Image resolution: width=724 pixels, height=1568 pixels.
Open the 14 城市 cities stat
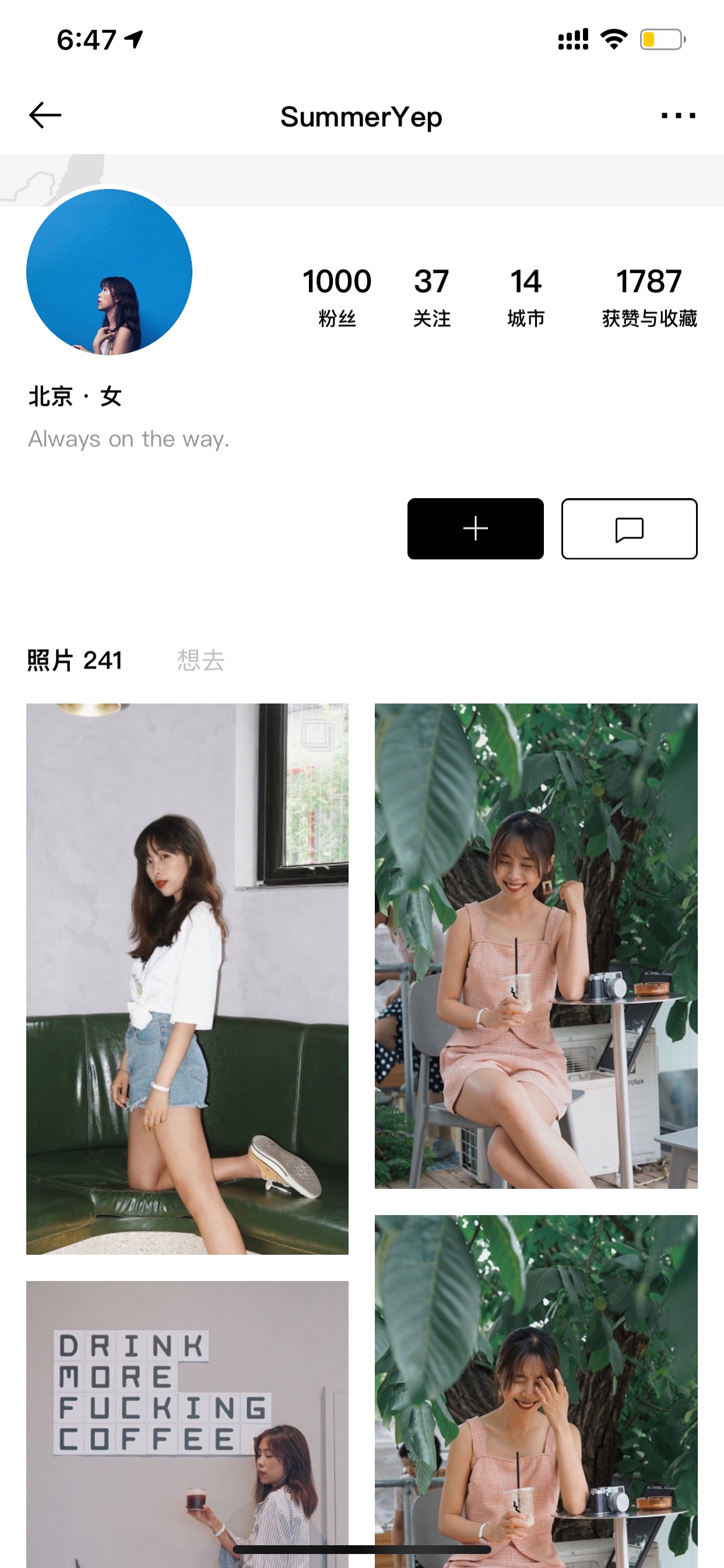(526, 296)
